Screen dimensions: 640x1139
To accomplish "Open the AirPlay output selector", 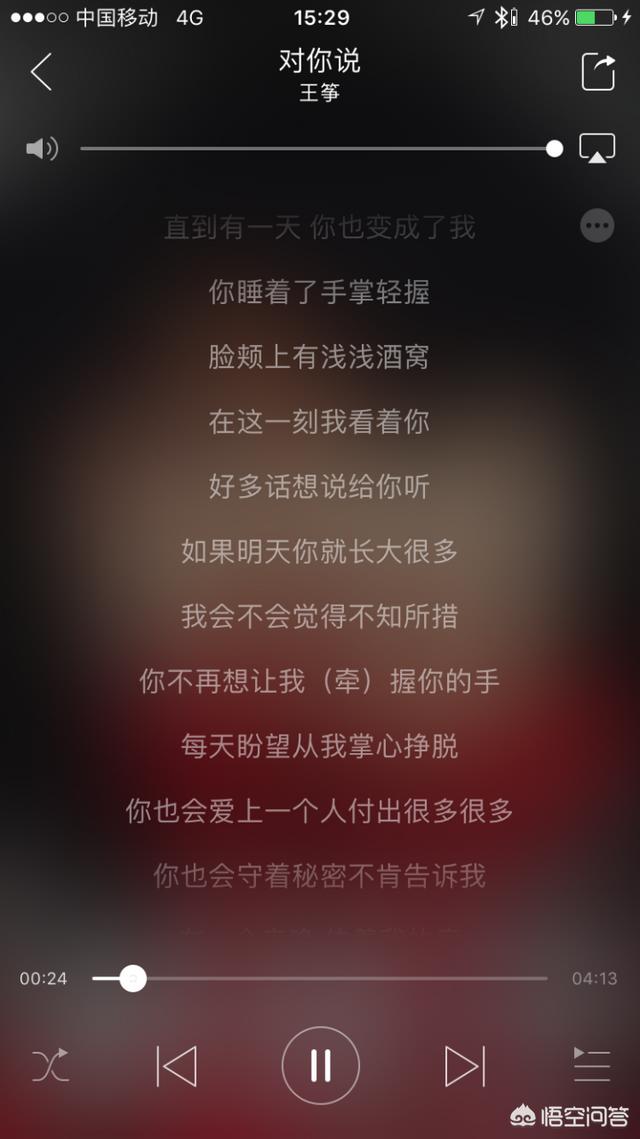I will [597, 149].
